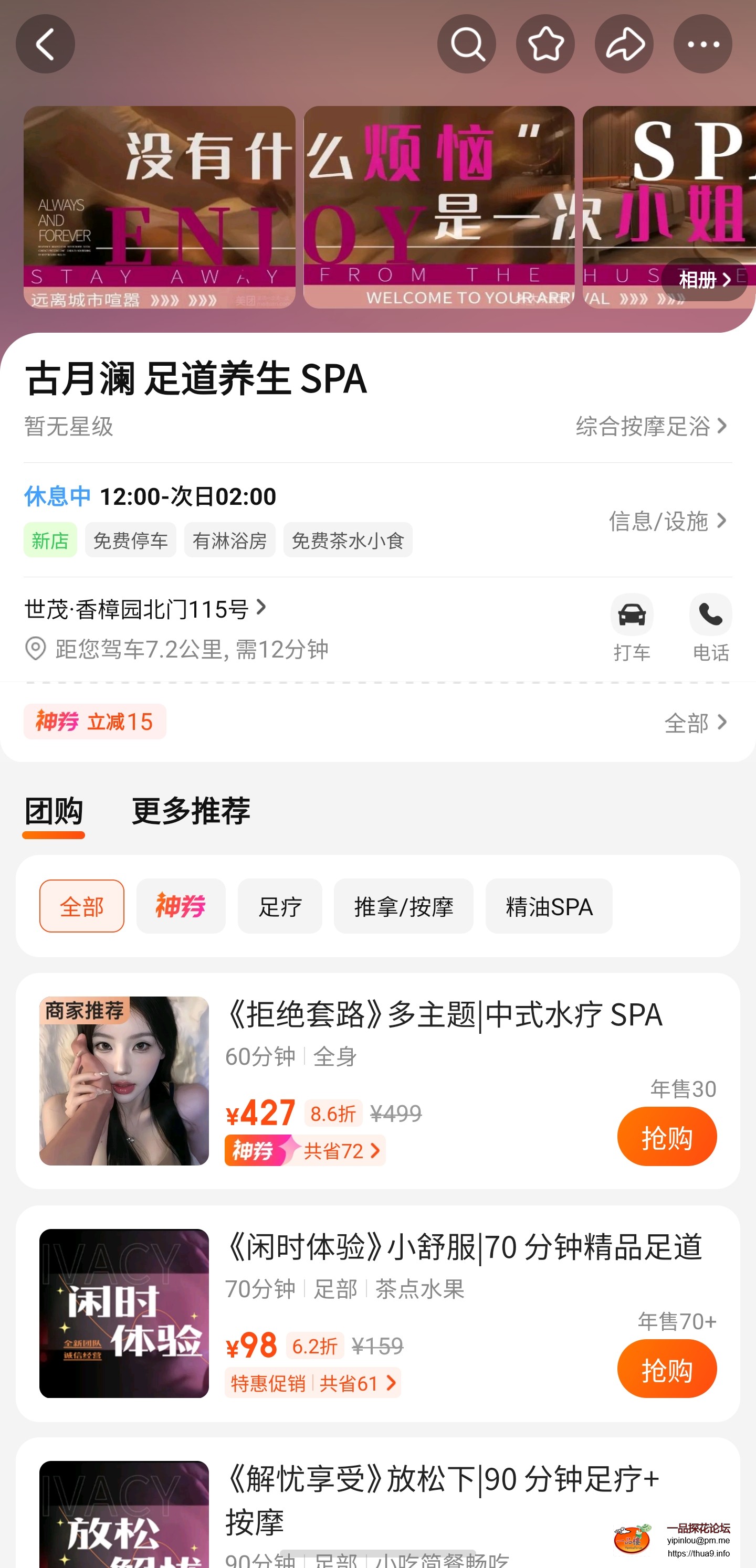Image resolution: width=756 pixels, height=1568 pixels.
Task: Open the 相册 photo album link
Action: point(703,279)
